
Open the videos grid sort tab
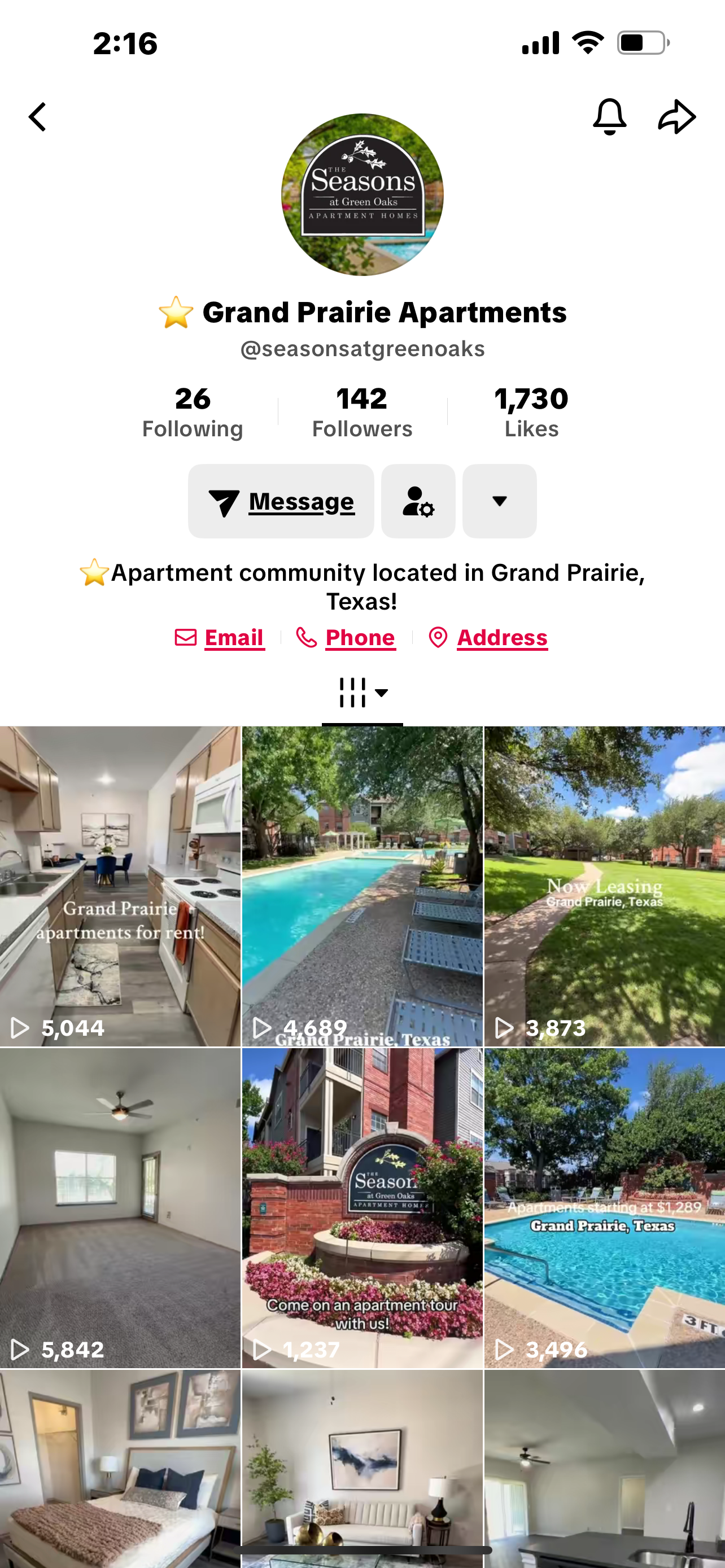pos(362,693)
